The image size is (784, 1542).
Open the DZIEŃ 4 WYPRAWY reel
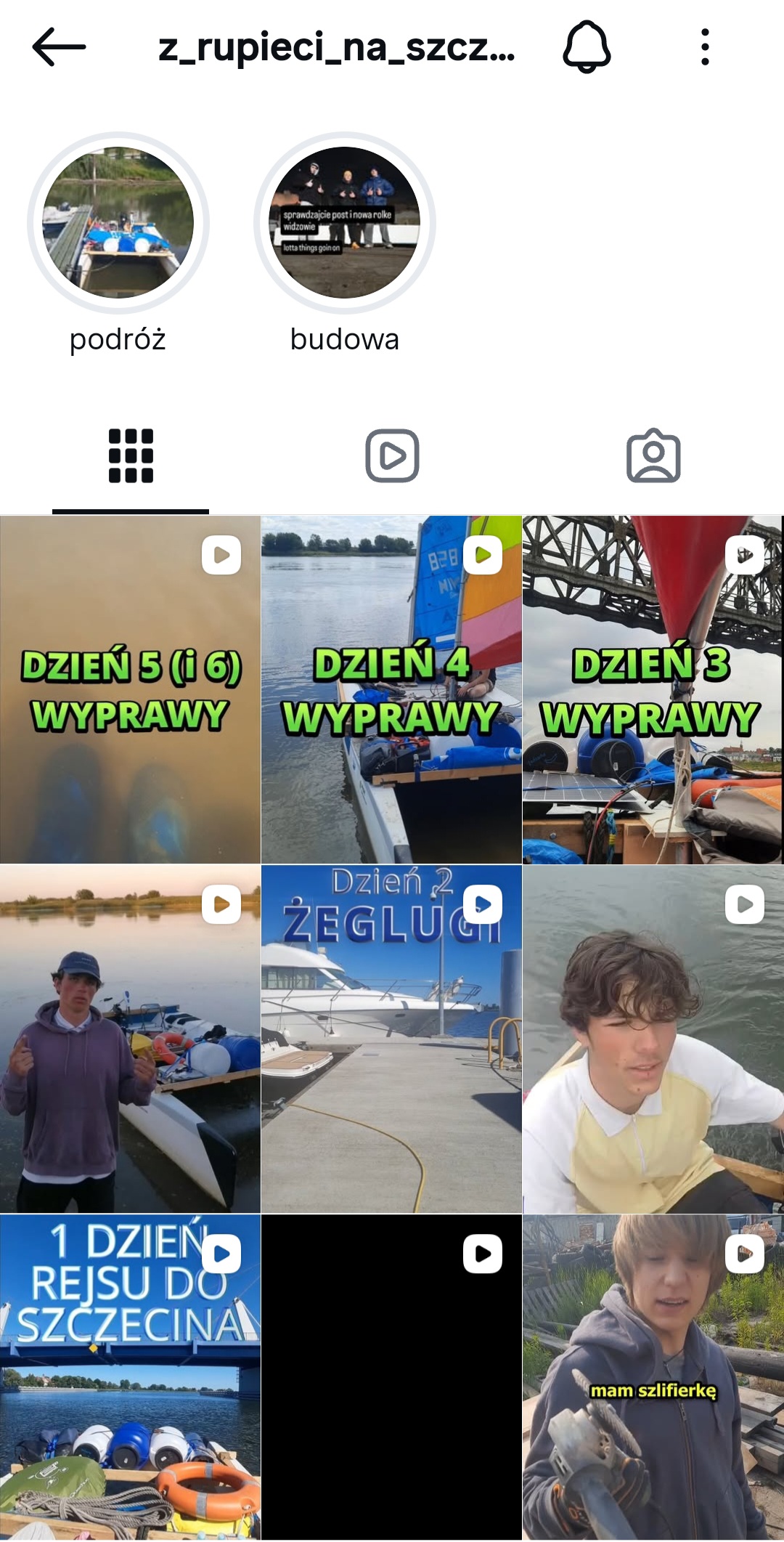[x=391, y=690]
